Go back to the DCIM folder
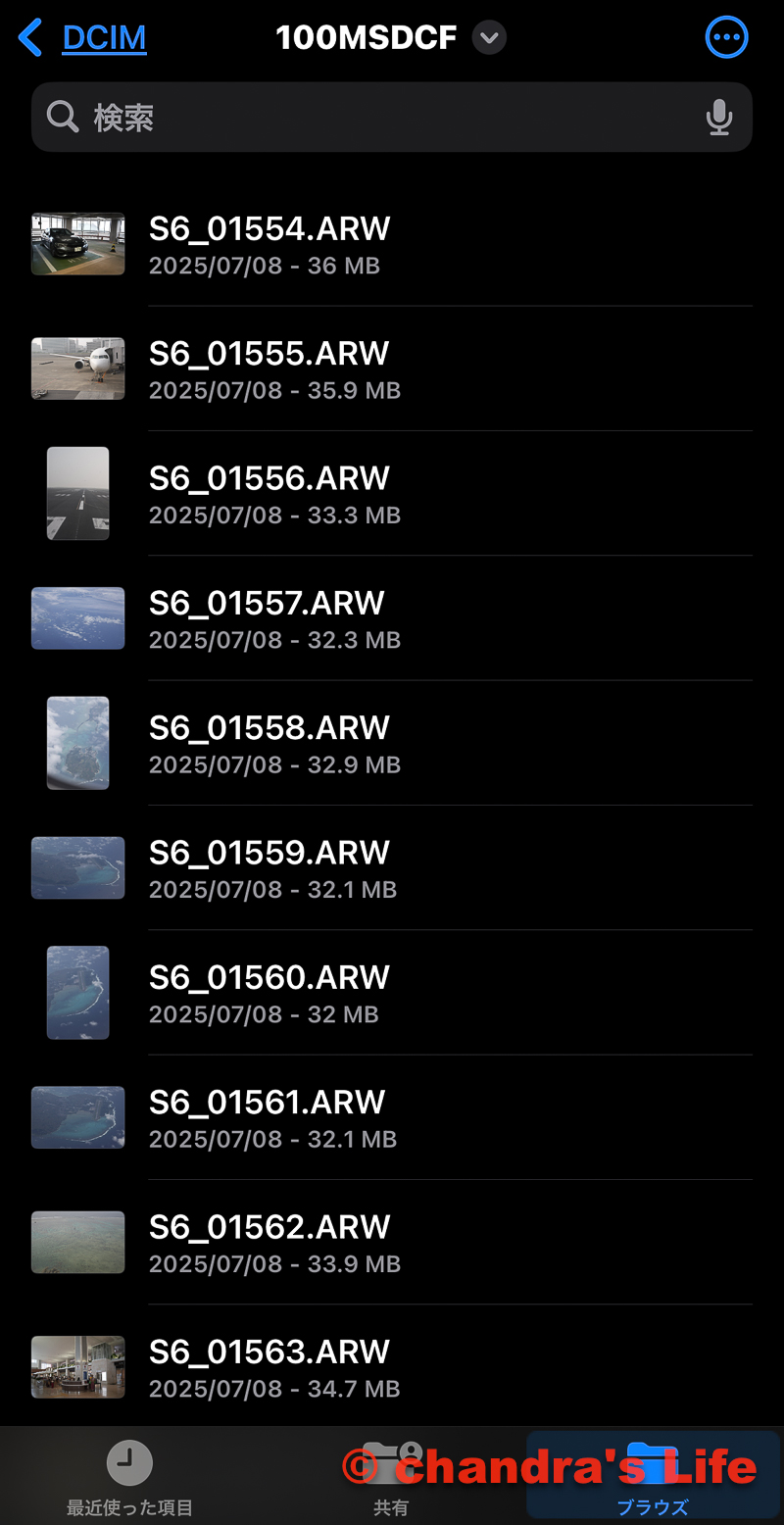784x1525 pixels. click(84, 38)
